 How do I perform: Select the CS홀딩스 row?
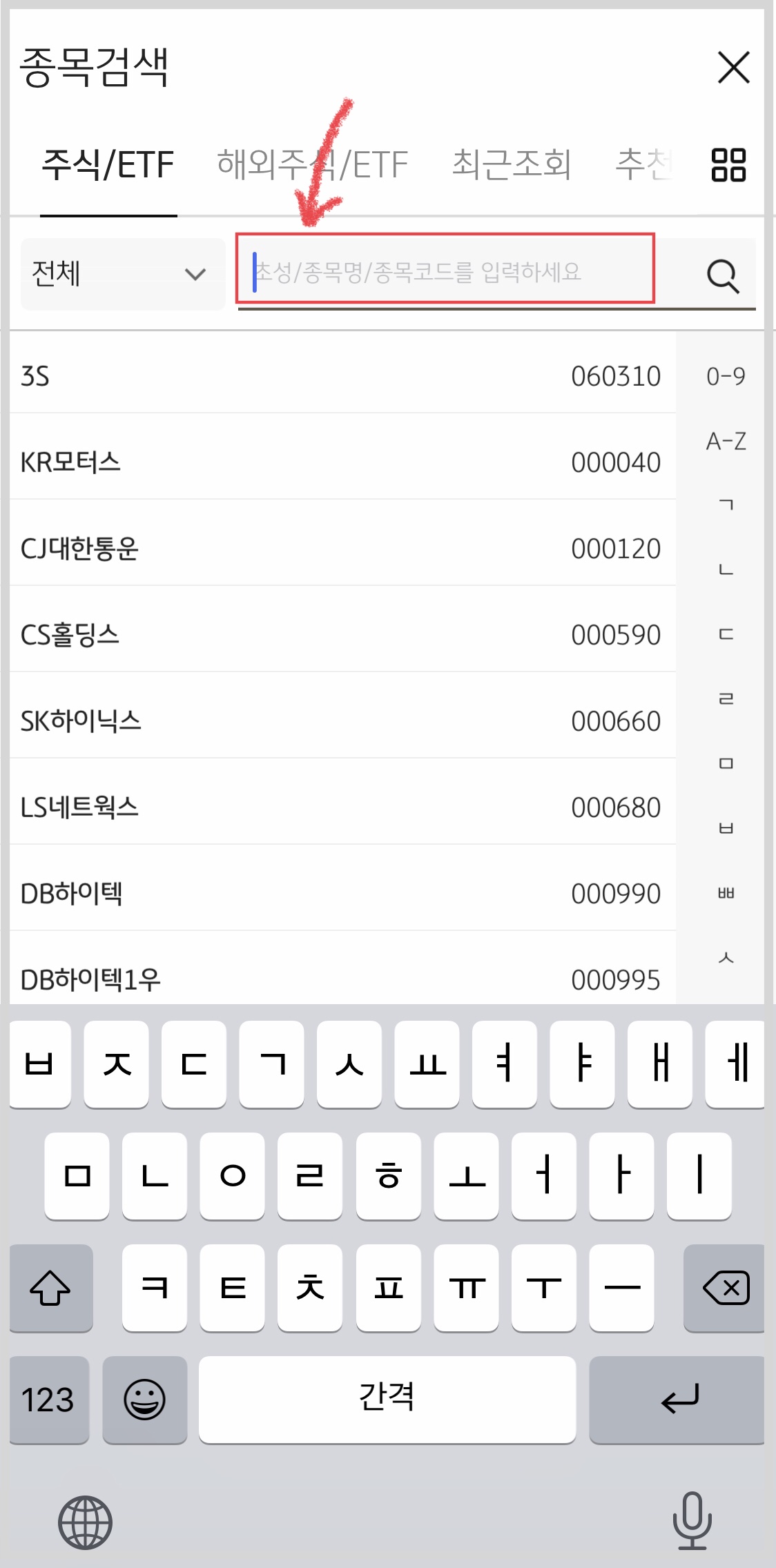click(x=342, y=635)
